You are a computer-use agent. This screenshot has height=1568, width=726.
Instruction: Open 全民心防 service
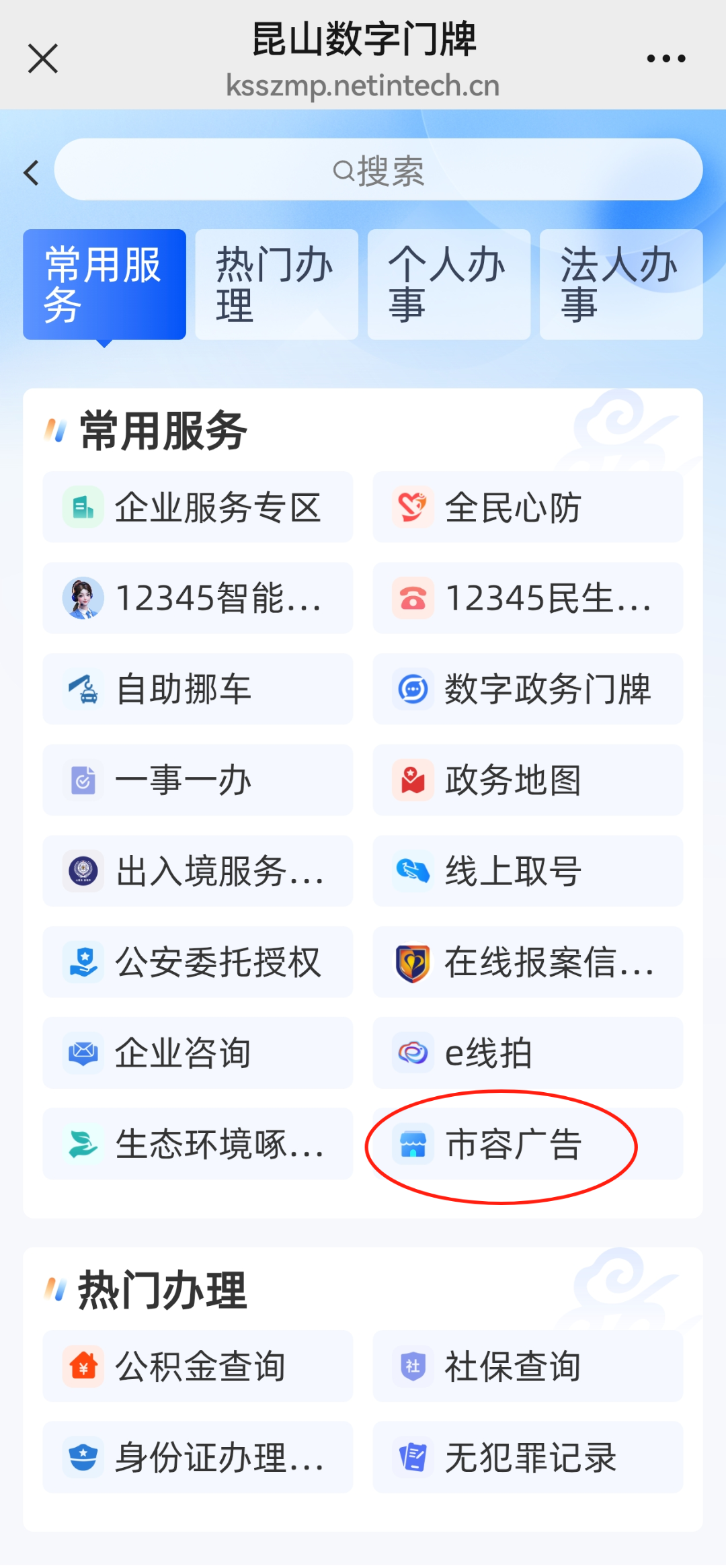click(528, 507)
